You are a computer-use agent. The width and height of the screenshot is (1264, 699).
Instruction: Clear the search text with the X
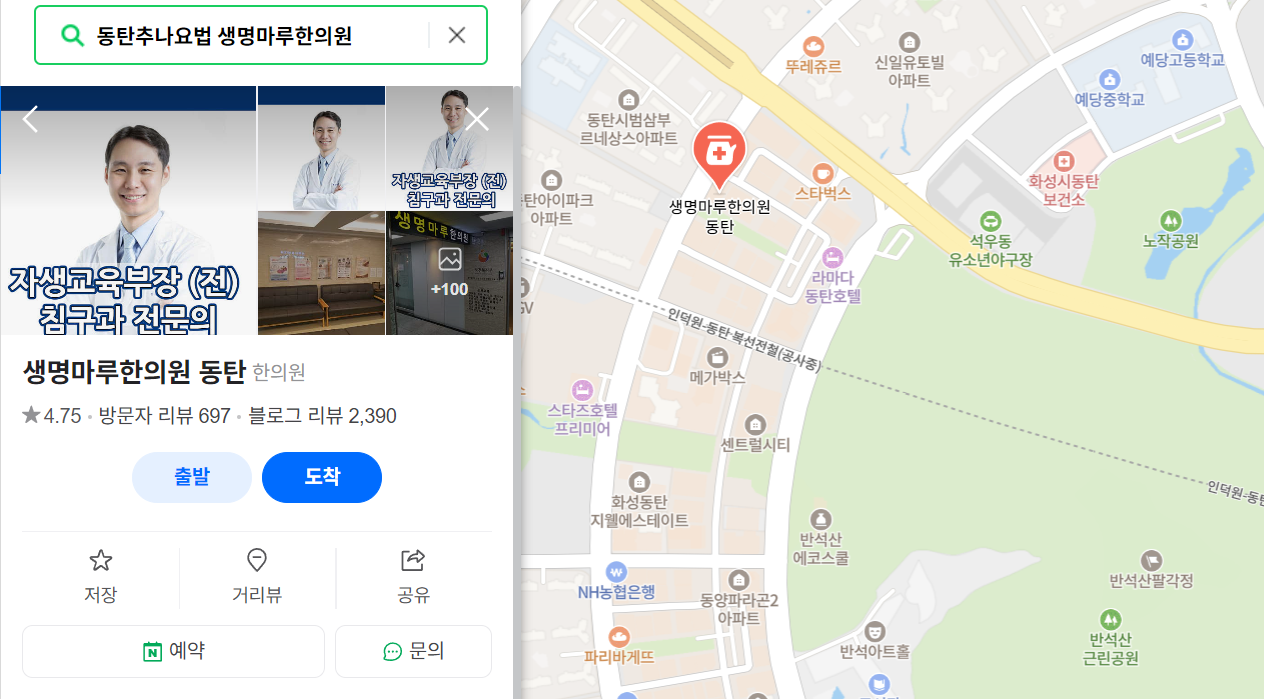457,36
